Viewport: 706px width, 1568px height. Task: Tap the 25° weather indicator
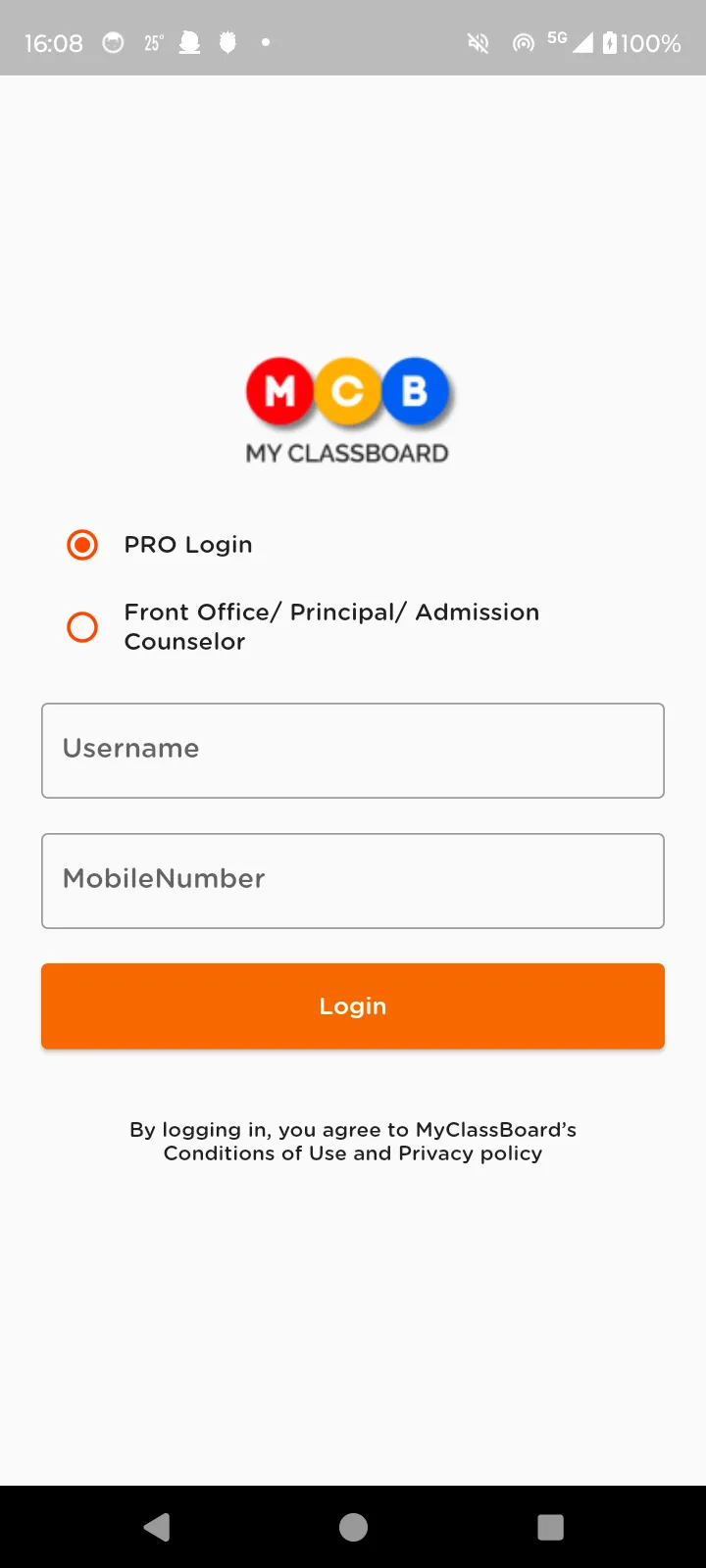(153, 41)
